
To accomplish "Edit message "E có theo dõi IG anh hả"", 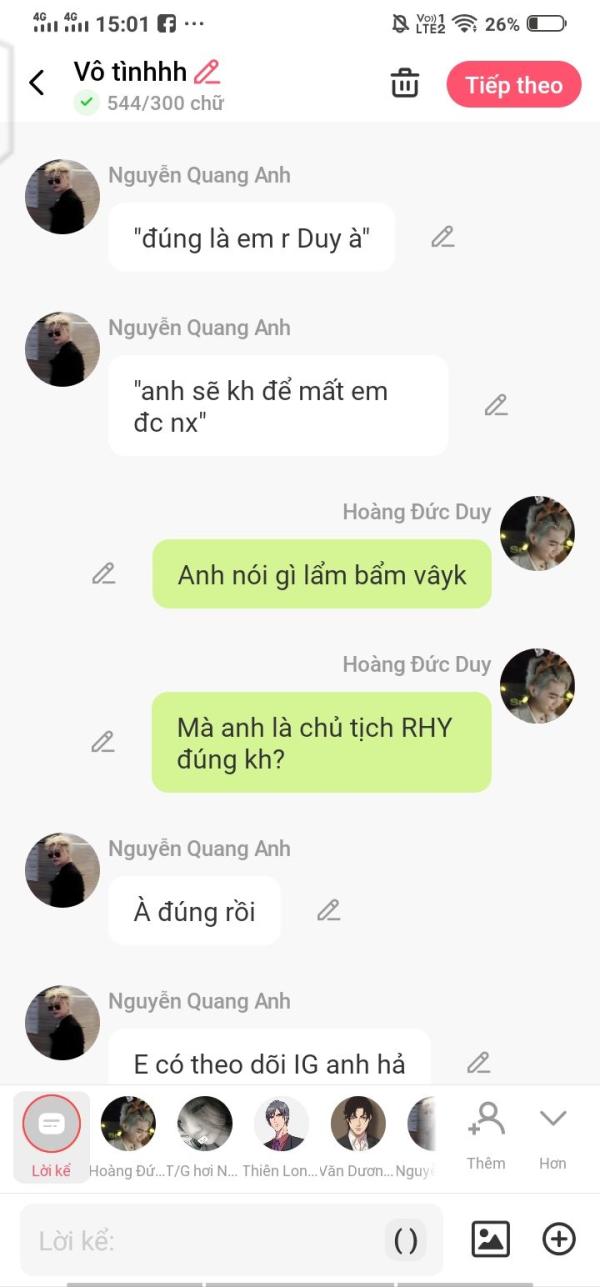I will pos(478,1063).
